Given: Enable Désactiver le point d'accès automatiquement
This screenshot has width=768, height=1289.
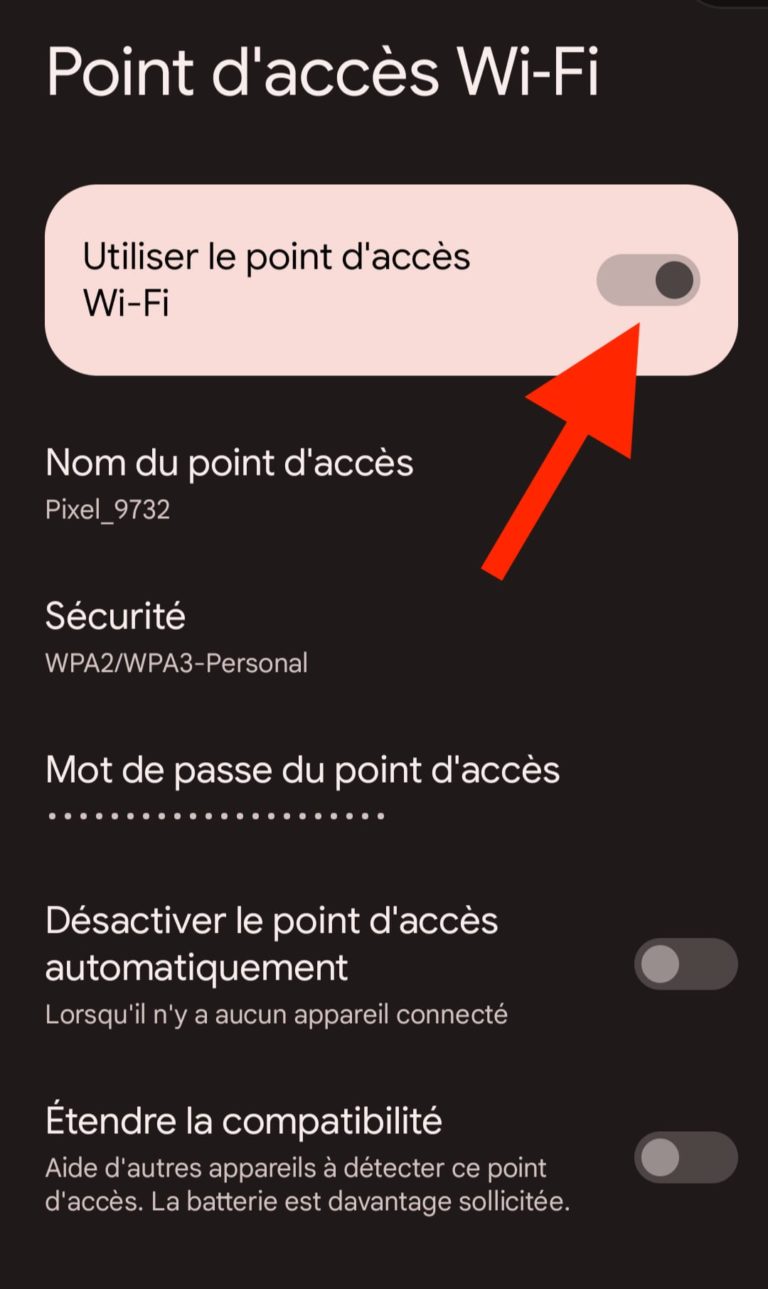Looking at the screenshot, I should [x=685, y=965].
